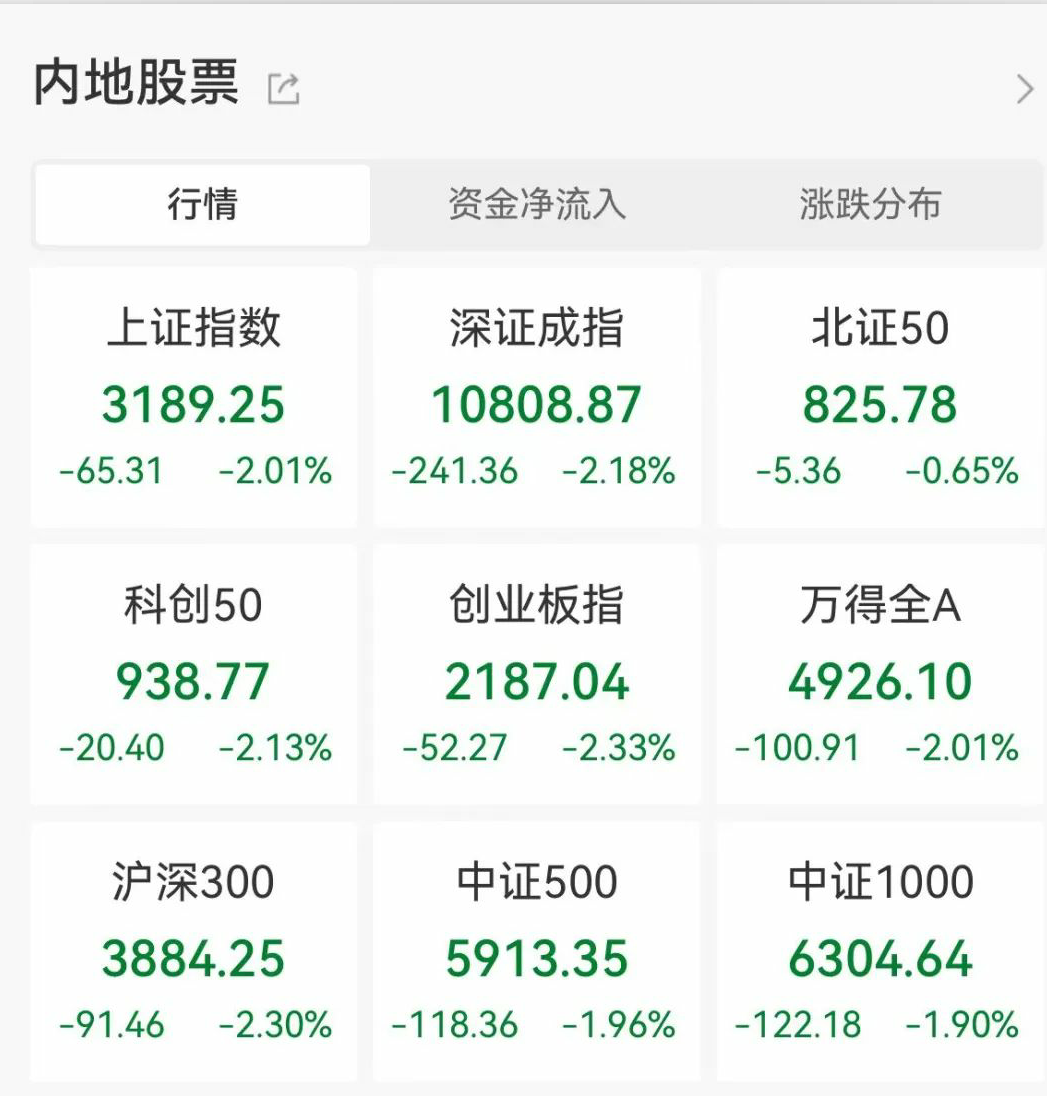Select the 行情 tab
The image size is (1047, 1096).
200,204
